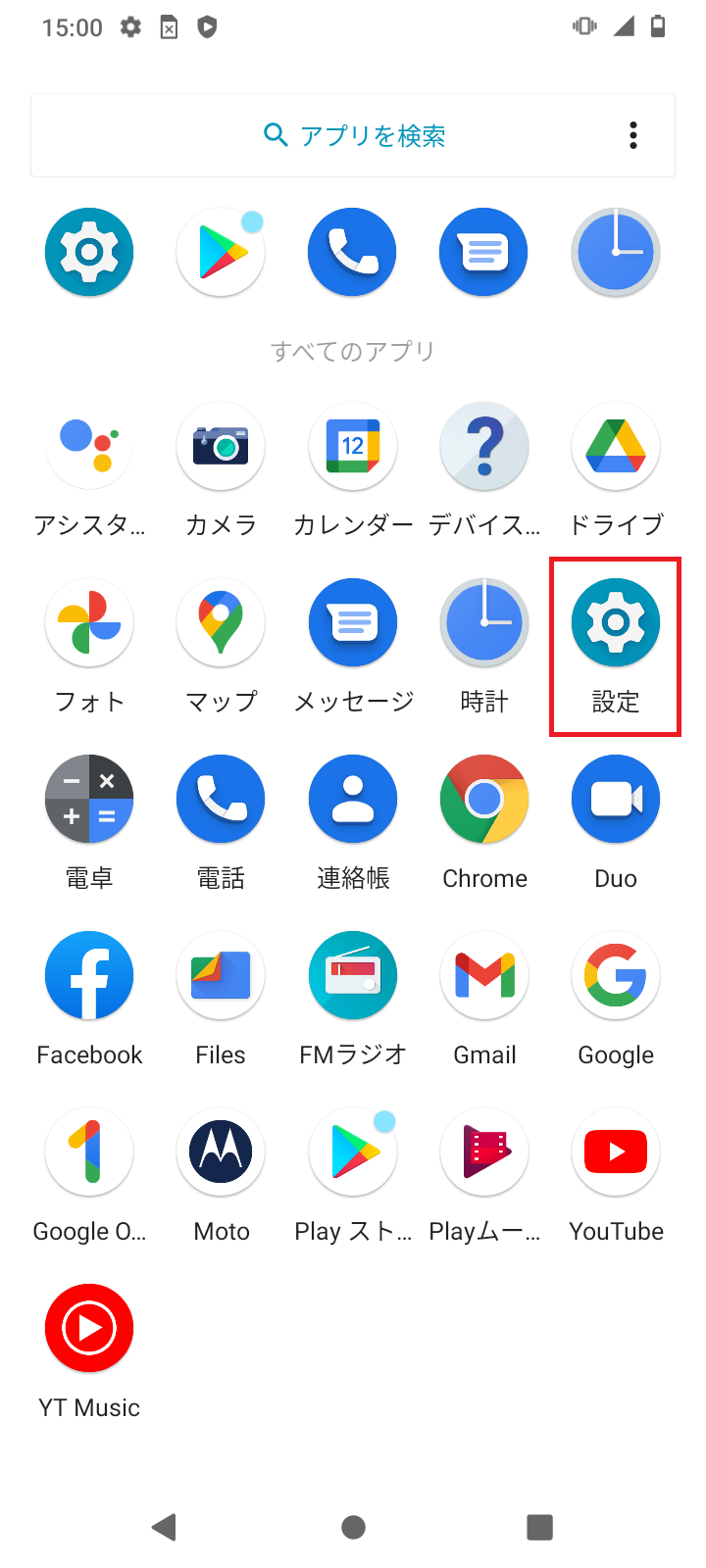Screen dimensions: 706x1568
Task: Tap the system home button
Action: pyautogui.click(x=353, y=1527)
